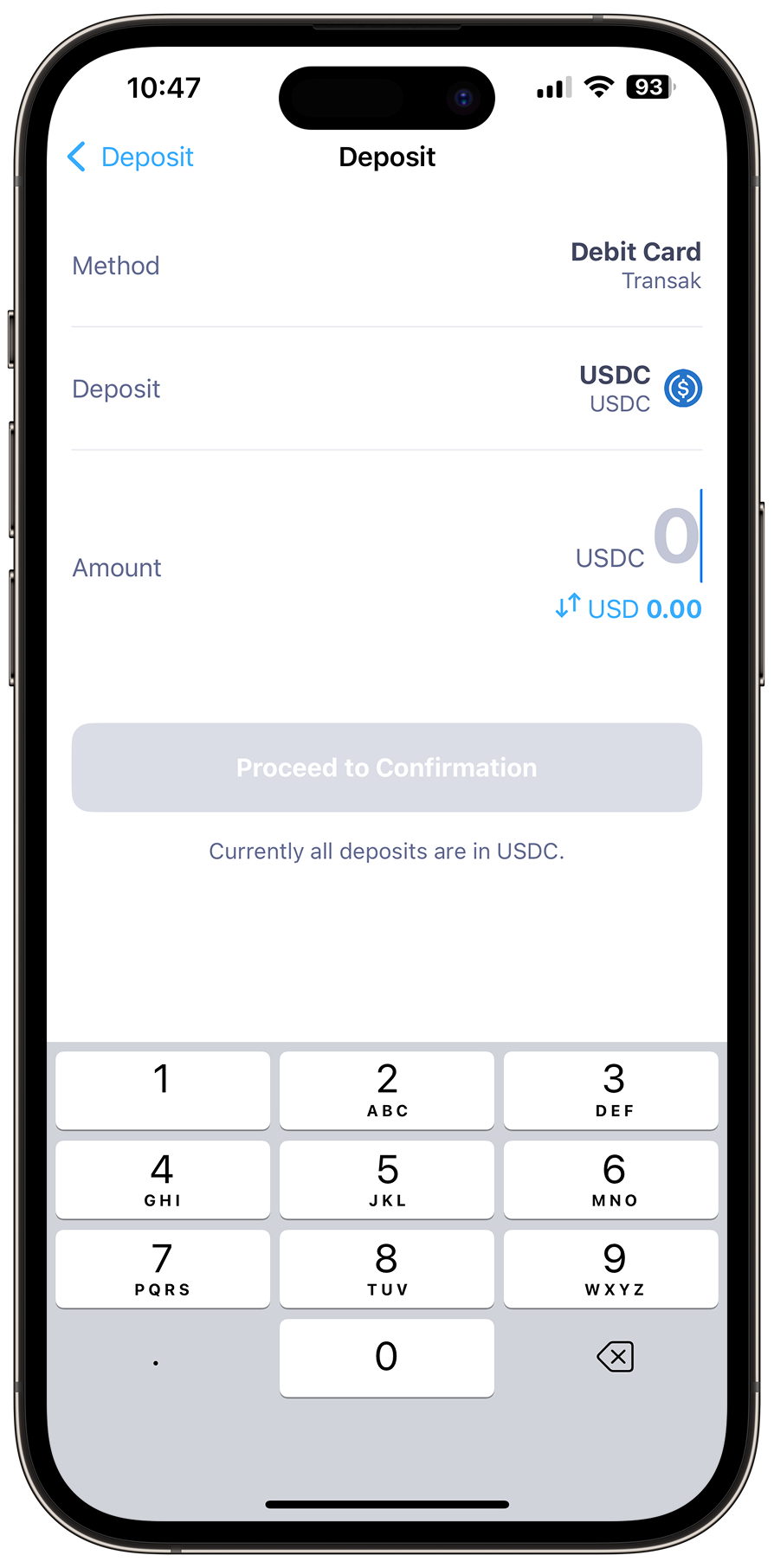Image resolution: width=774 pixels, height=1568 pixels.
Task: Insert a decimal point
Action: (x=156, y=1359)
